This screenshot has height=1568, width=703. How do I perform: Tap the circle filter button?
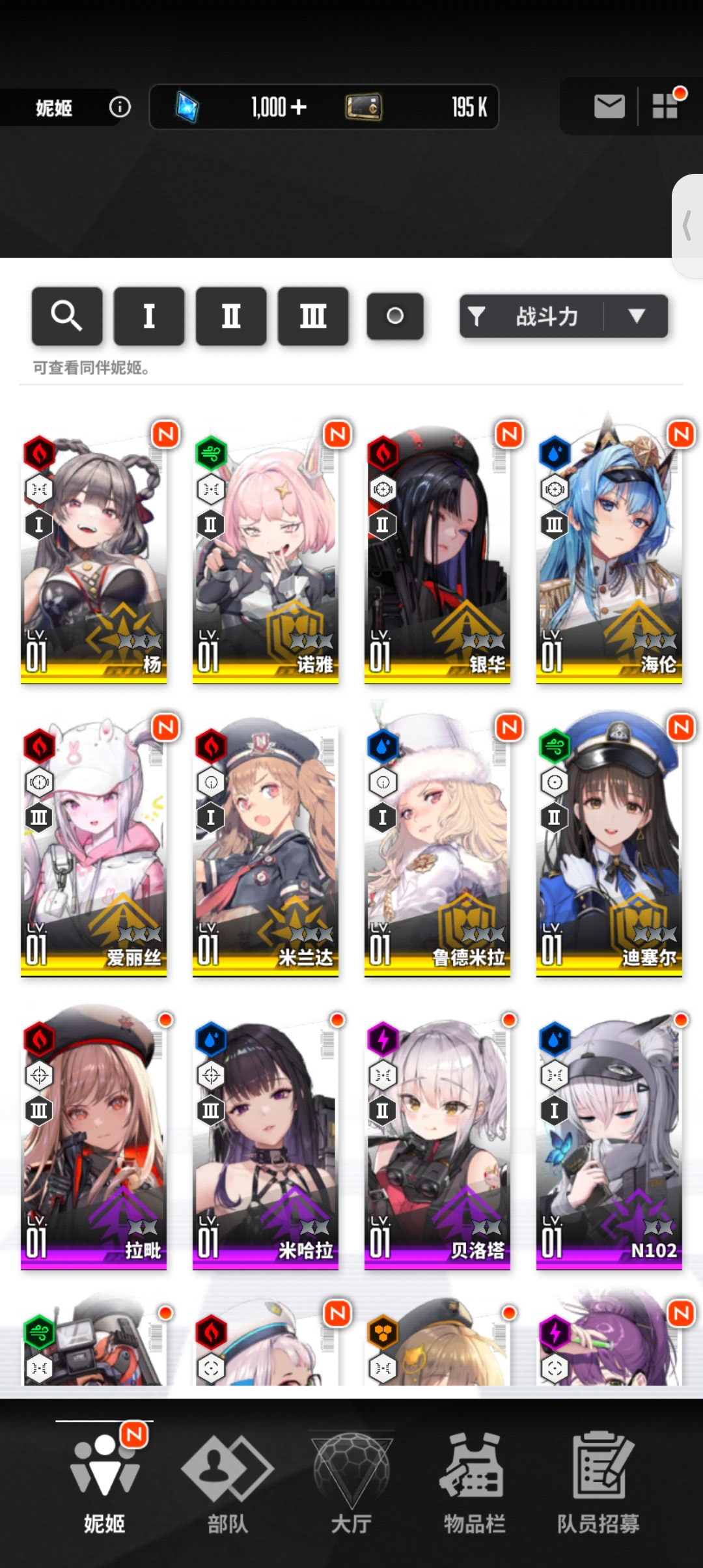click(x=395, y=316)
